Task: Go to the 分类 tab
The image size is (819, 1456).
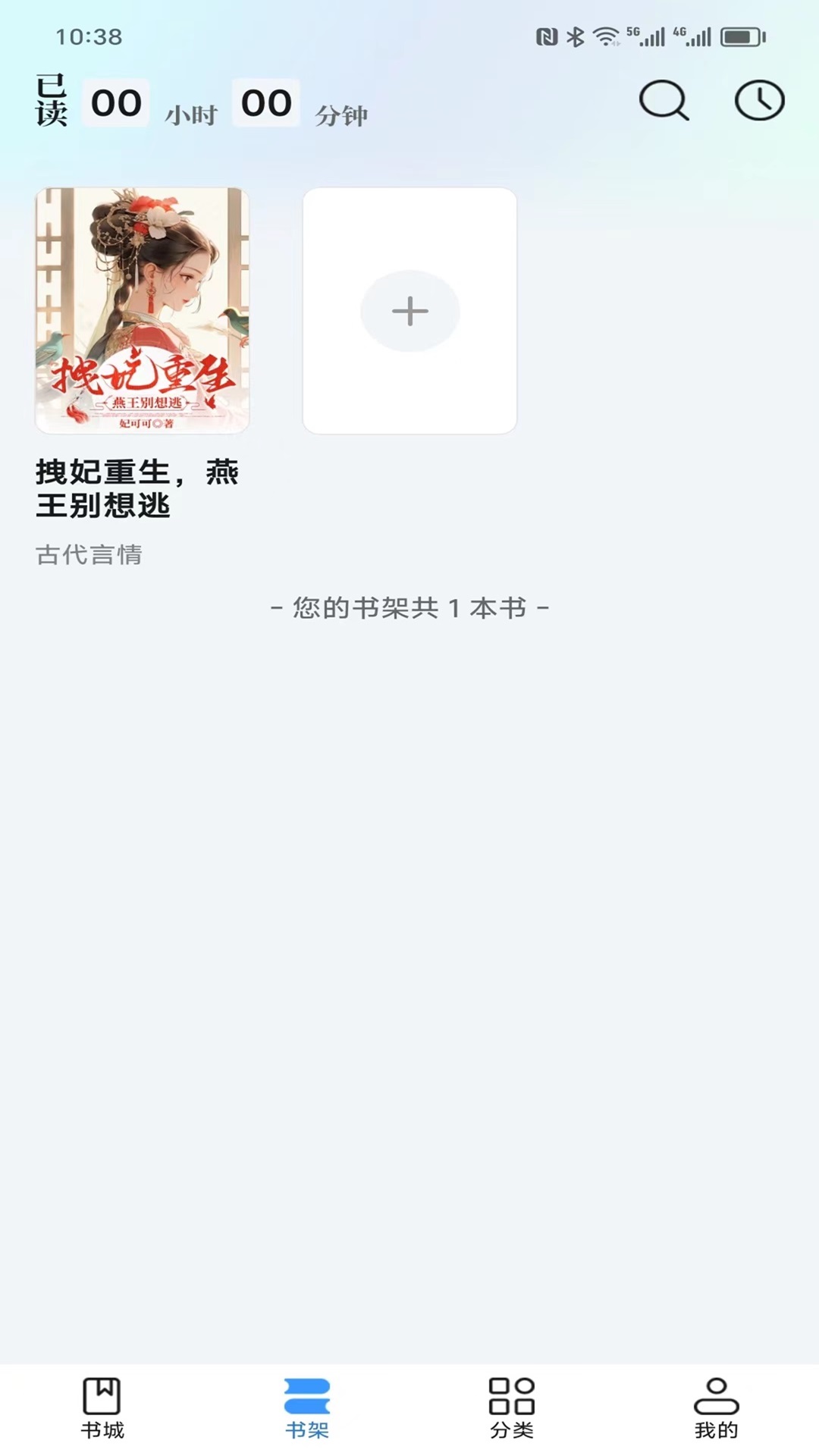Action: (512, 1407)
